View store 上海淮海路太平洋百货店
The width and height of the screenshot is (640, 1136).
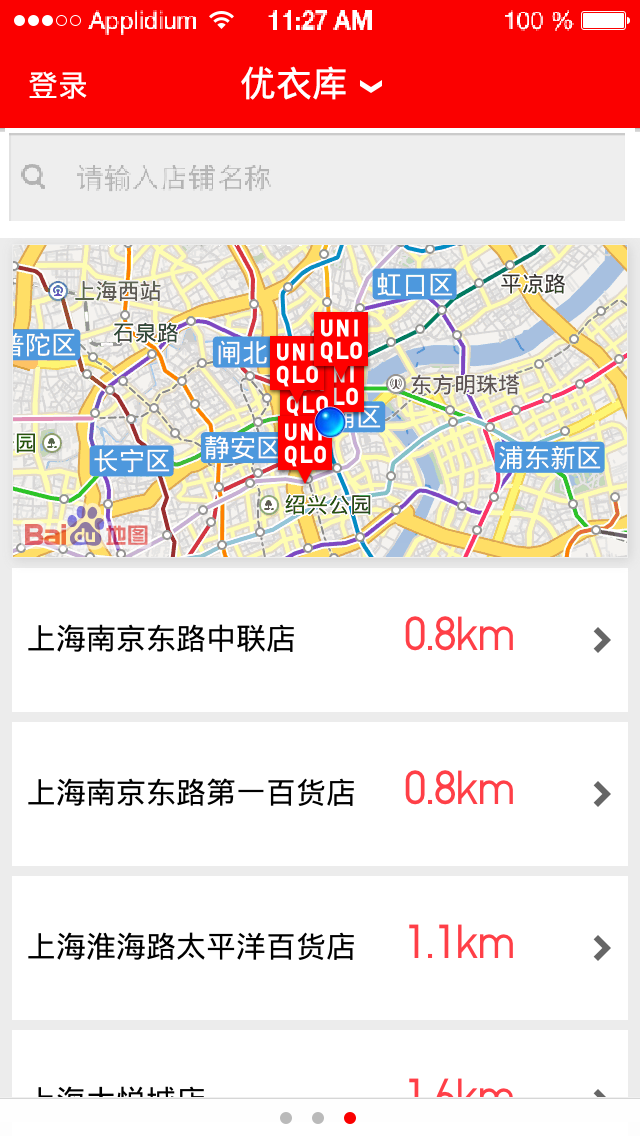[320, 947]
